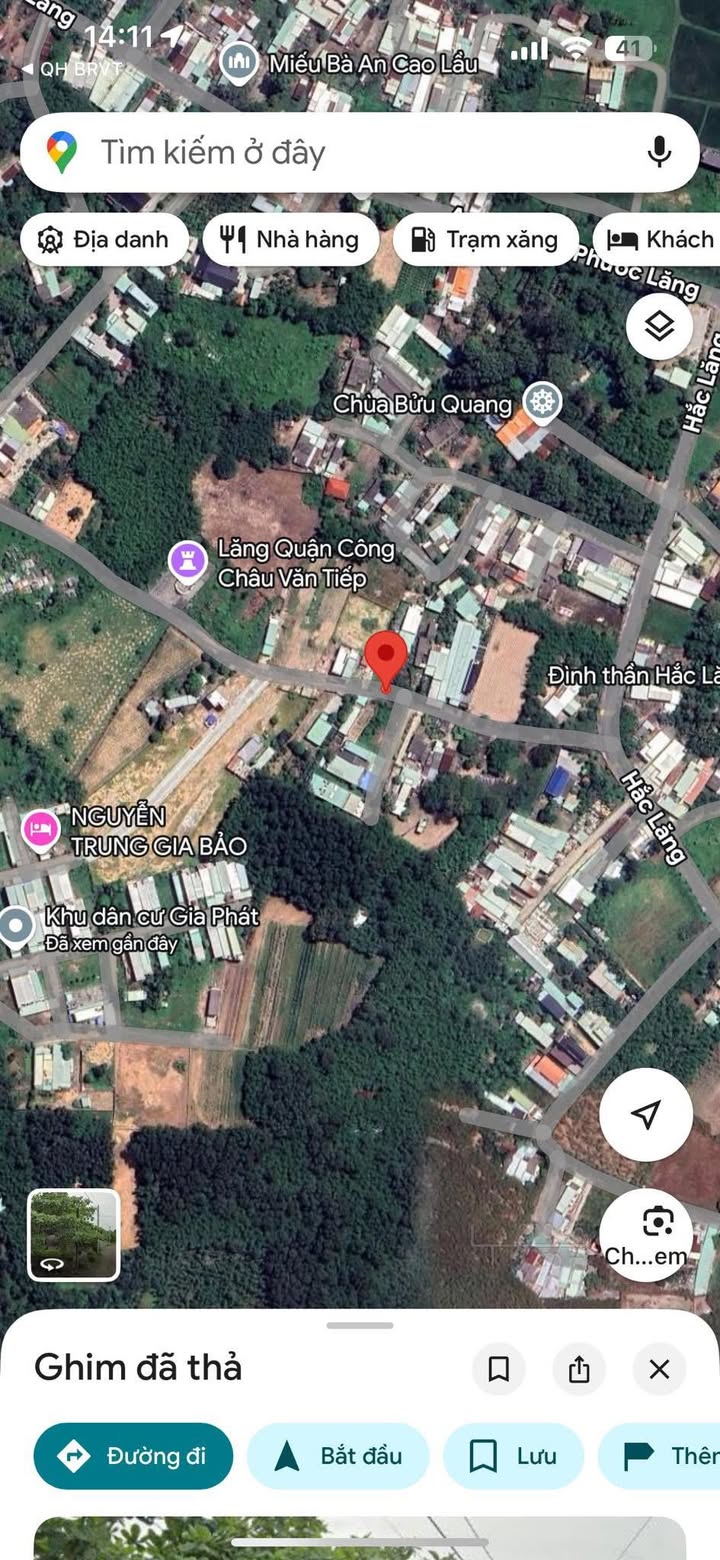Open "Chùa Bửu Quang" place marker

point(543,403)
